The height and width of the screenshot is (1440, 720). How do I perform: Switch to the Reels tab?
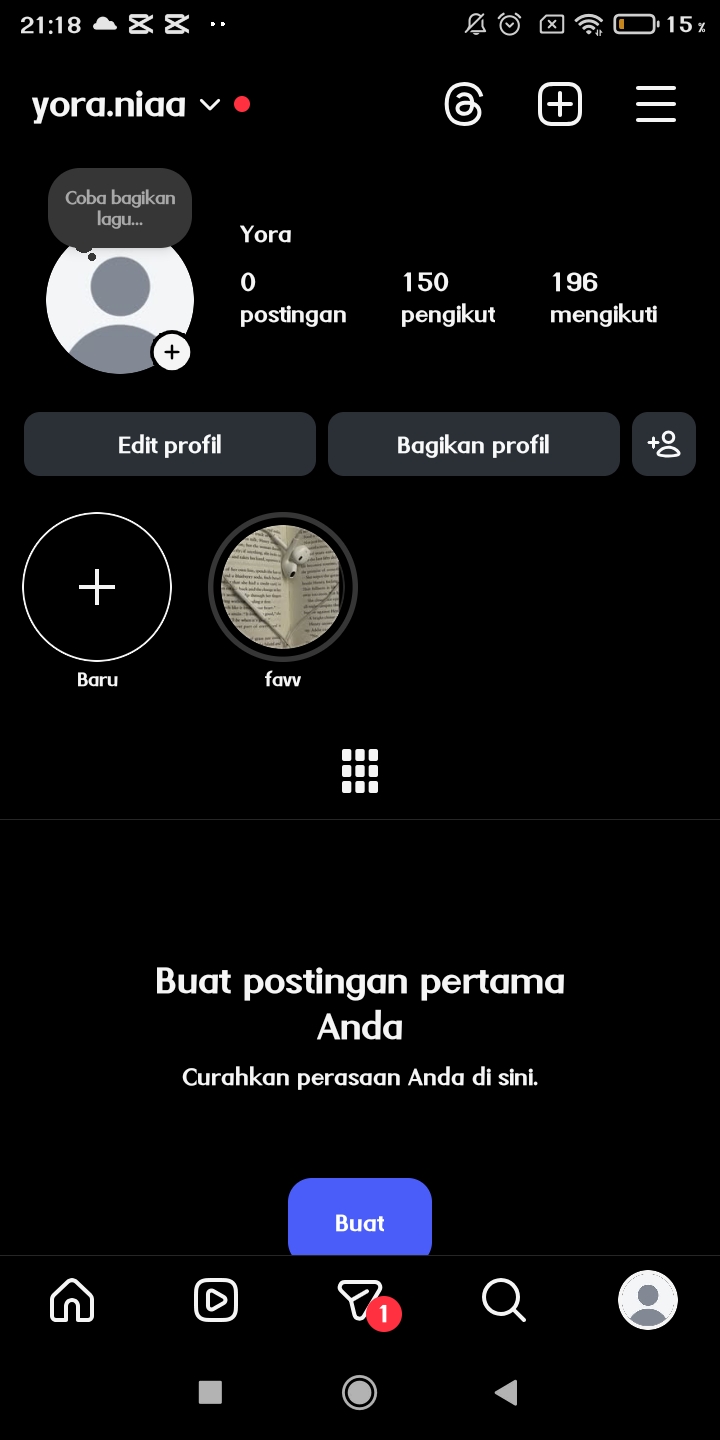[216, 1300]
